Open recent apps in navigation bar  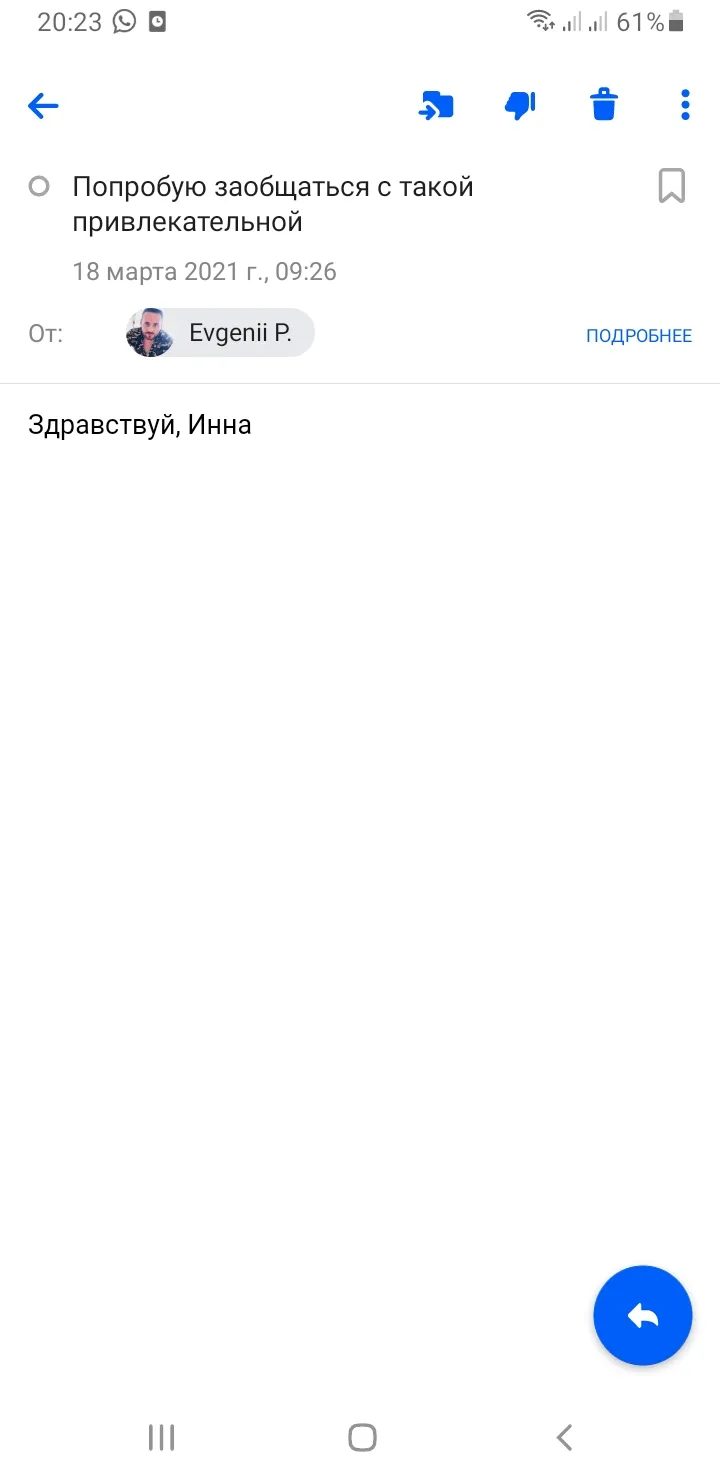161,1437
